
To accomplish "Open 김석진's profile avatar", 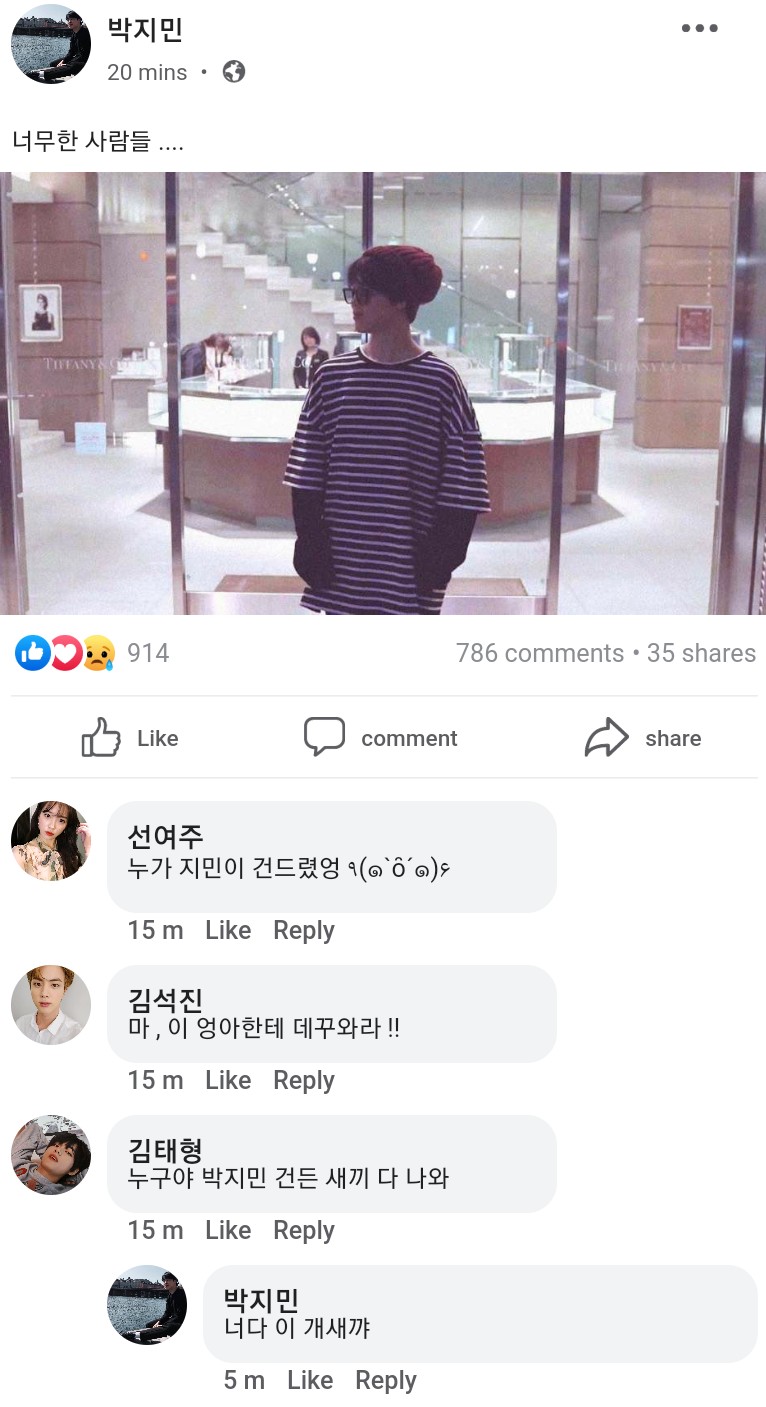I will coord(50,1005).
